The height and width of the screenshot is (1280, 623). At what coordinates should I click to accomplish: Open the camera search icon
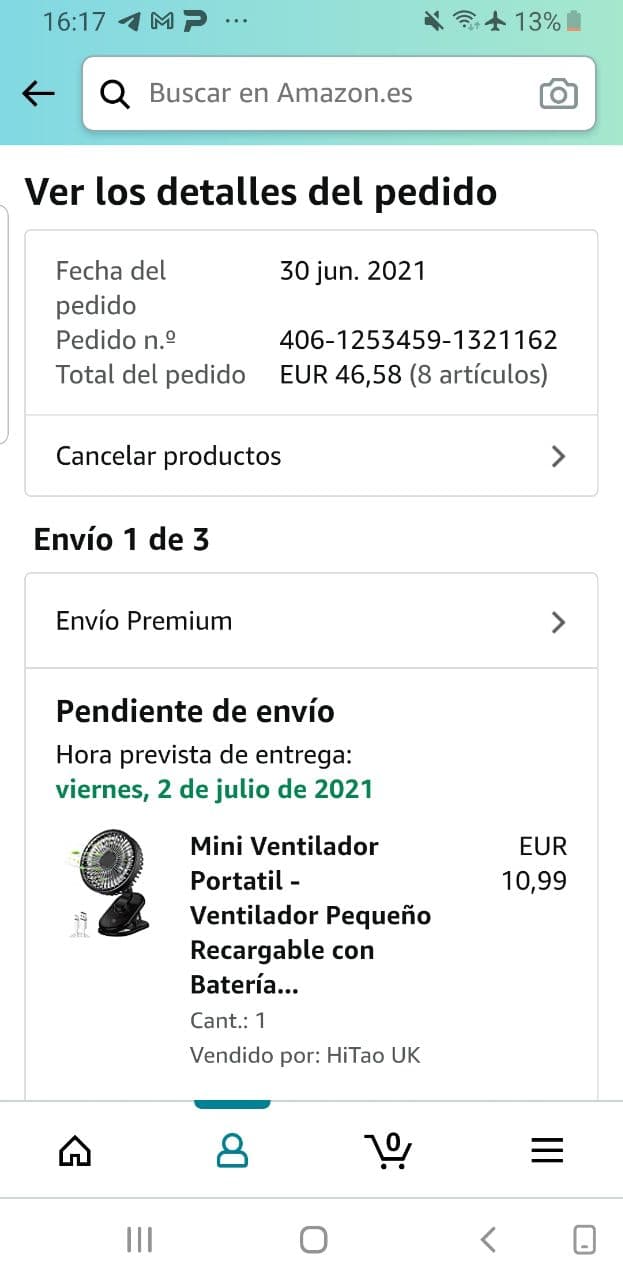pyautogui.click(x=558, y=94)
